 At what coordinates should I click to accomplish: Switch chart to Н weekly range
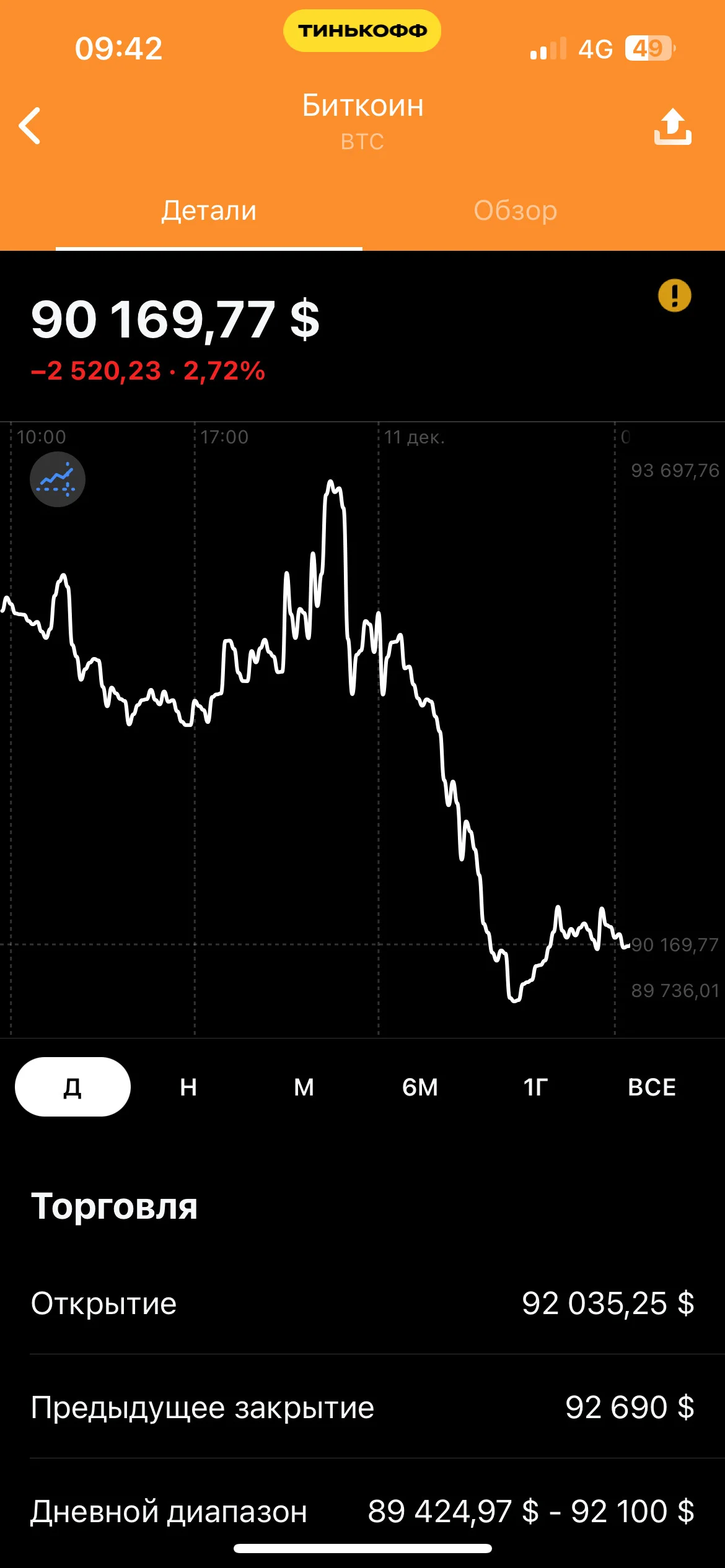[x=188, y=1087]
